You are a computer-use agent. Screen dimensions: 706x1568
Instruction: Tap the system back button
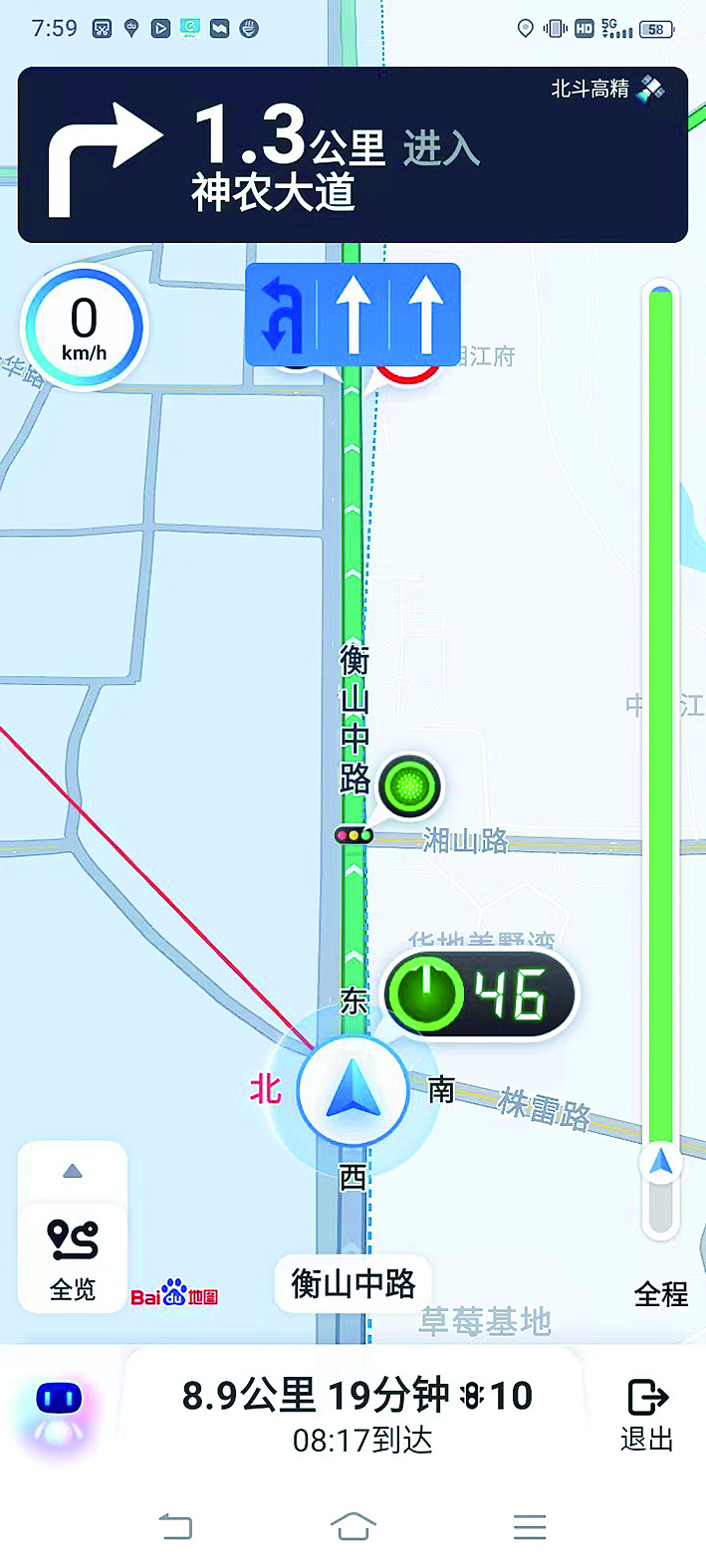click(175, 1526)
